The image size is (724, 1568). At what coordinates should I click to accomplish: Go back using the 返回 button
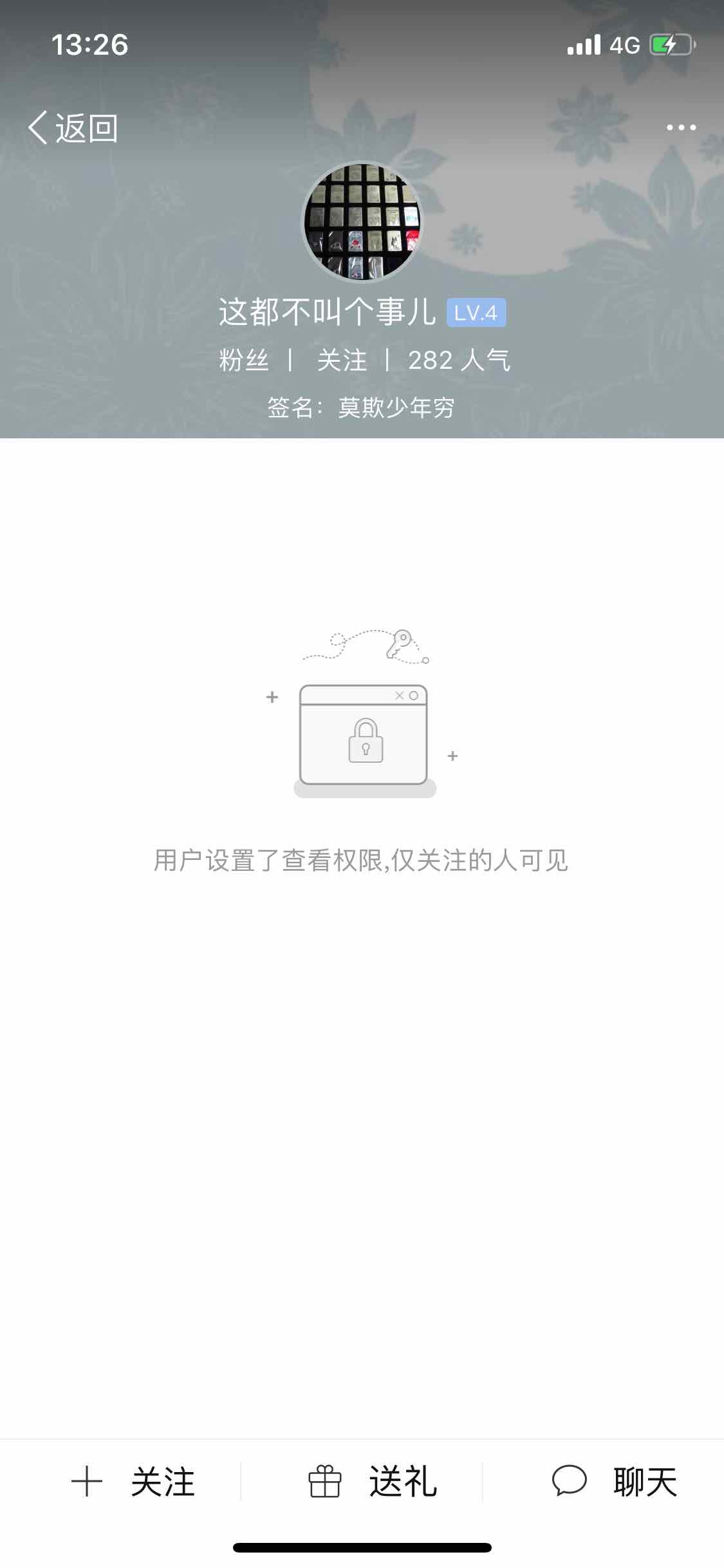(x=73, y=128)
